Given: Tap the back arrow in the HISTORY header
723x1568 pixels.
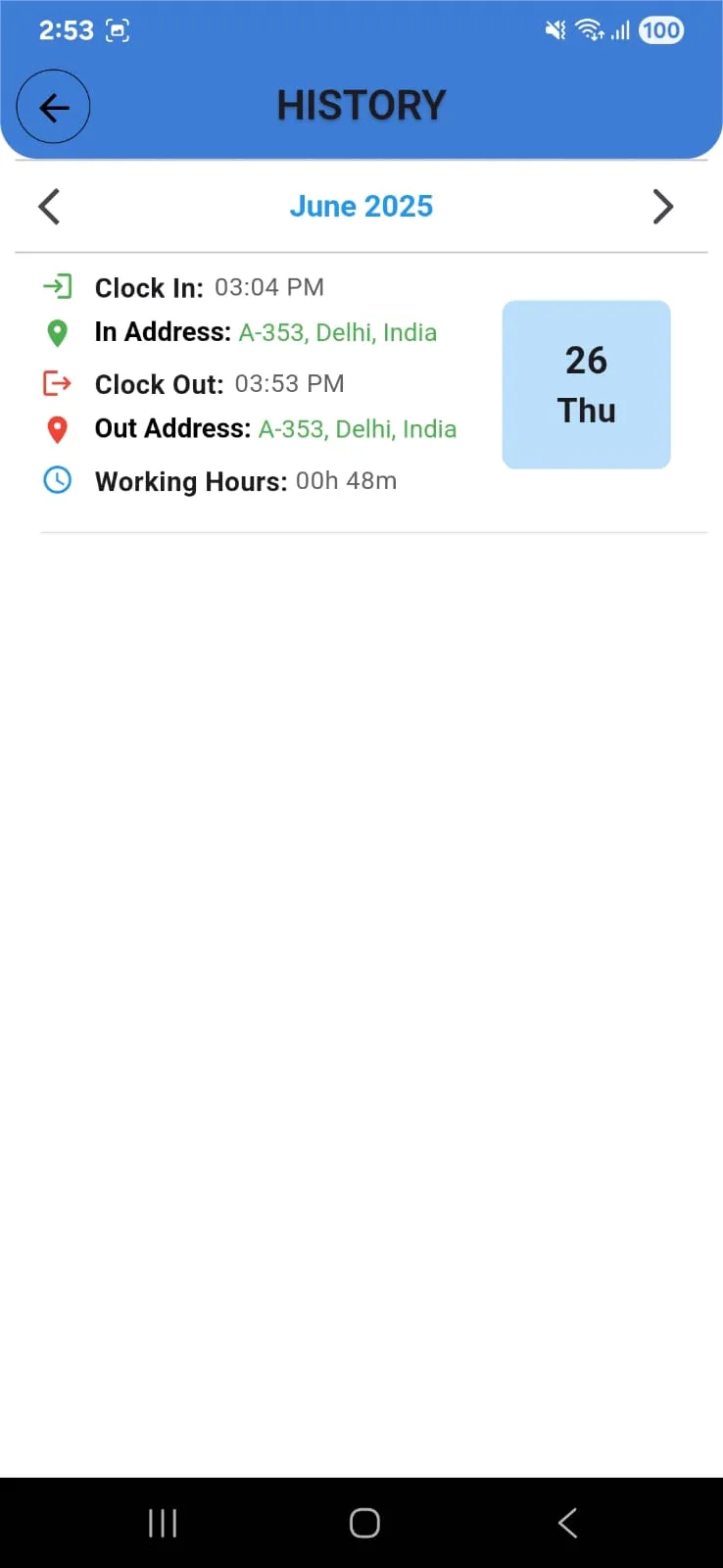Looking at the screenshot, I should 54,106.
